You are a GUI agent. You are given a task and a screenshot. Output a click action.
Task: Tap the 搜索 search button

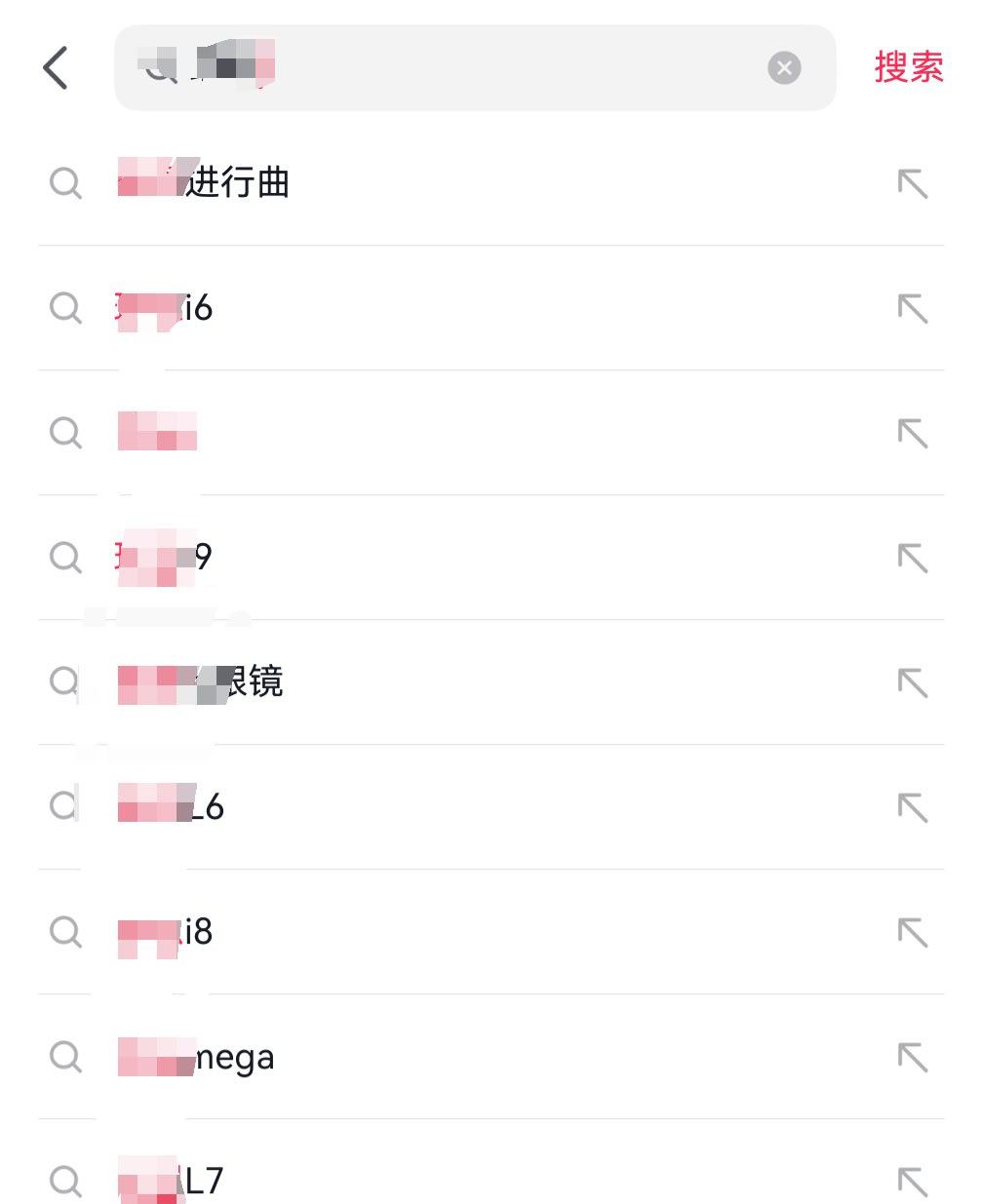(x=908, y=67)
